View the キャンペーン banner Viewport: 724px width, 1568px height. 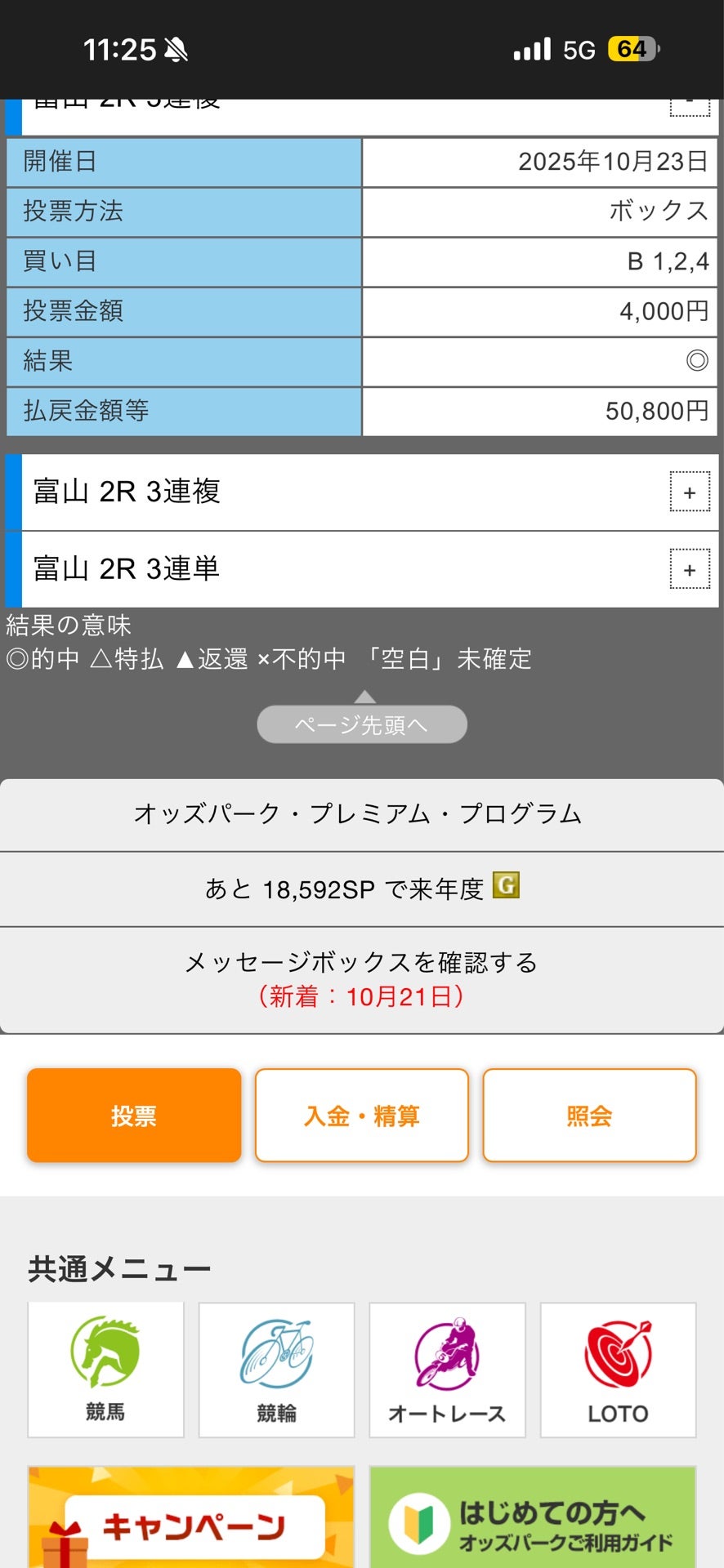click(x=191, y=1519)
